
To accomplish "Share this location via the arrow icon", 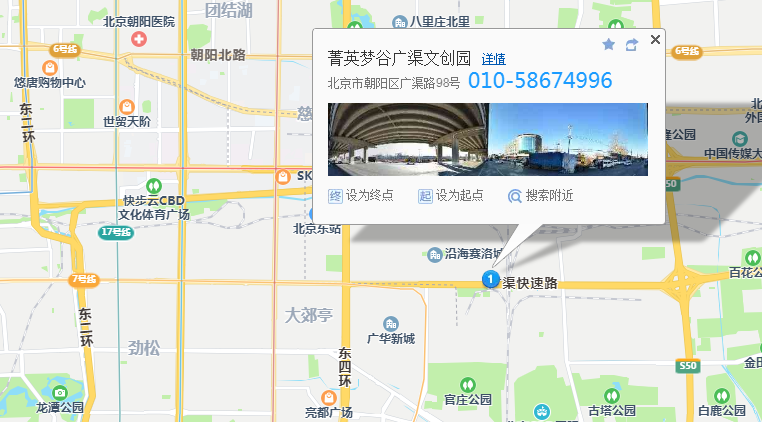I will [x=632, y=44].
